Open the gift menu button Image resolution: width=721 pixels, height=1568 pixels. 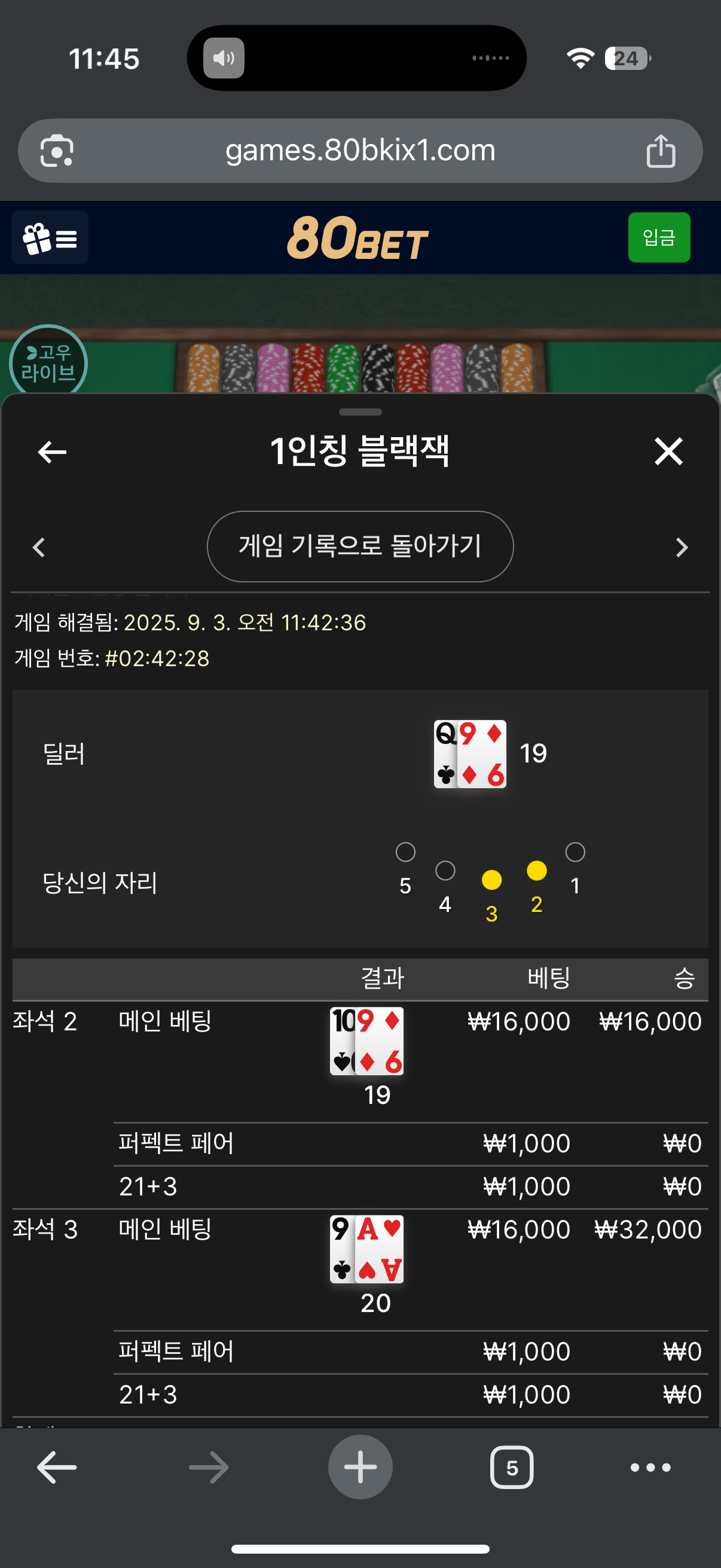click(x=50, y=238)
